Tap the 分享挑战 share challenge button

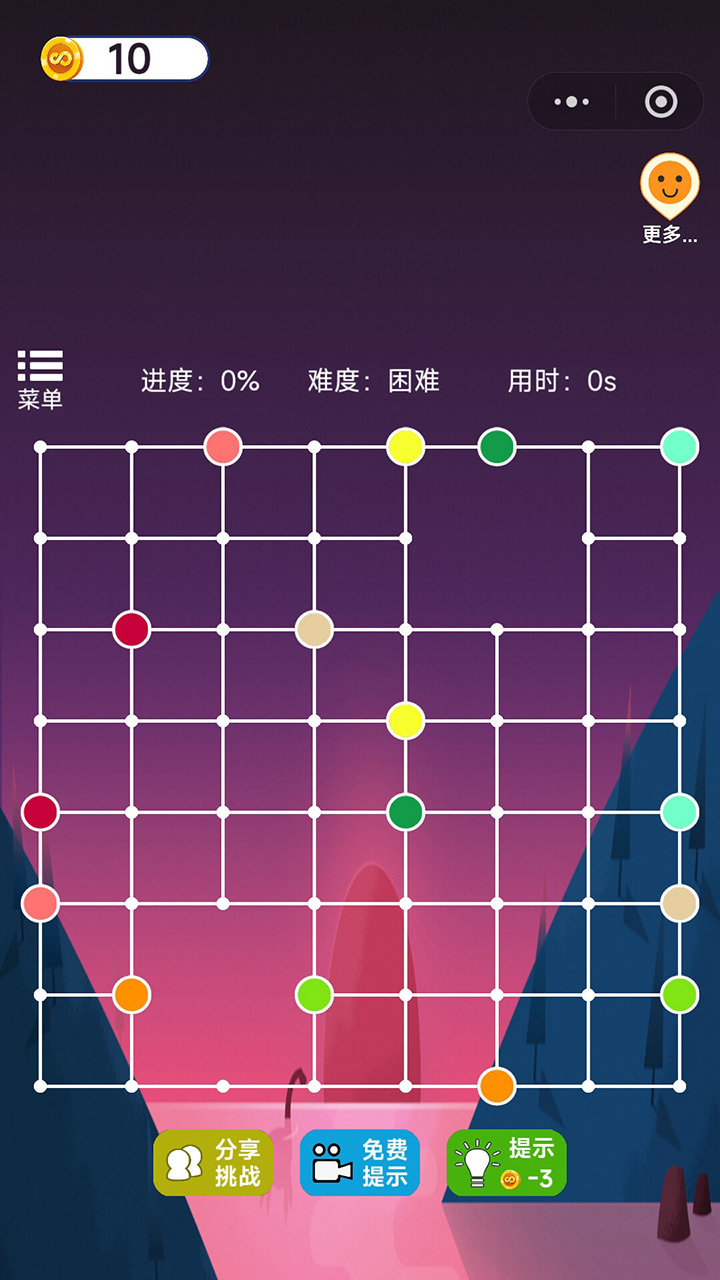tap(213, 1163)
